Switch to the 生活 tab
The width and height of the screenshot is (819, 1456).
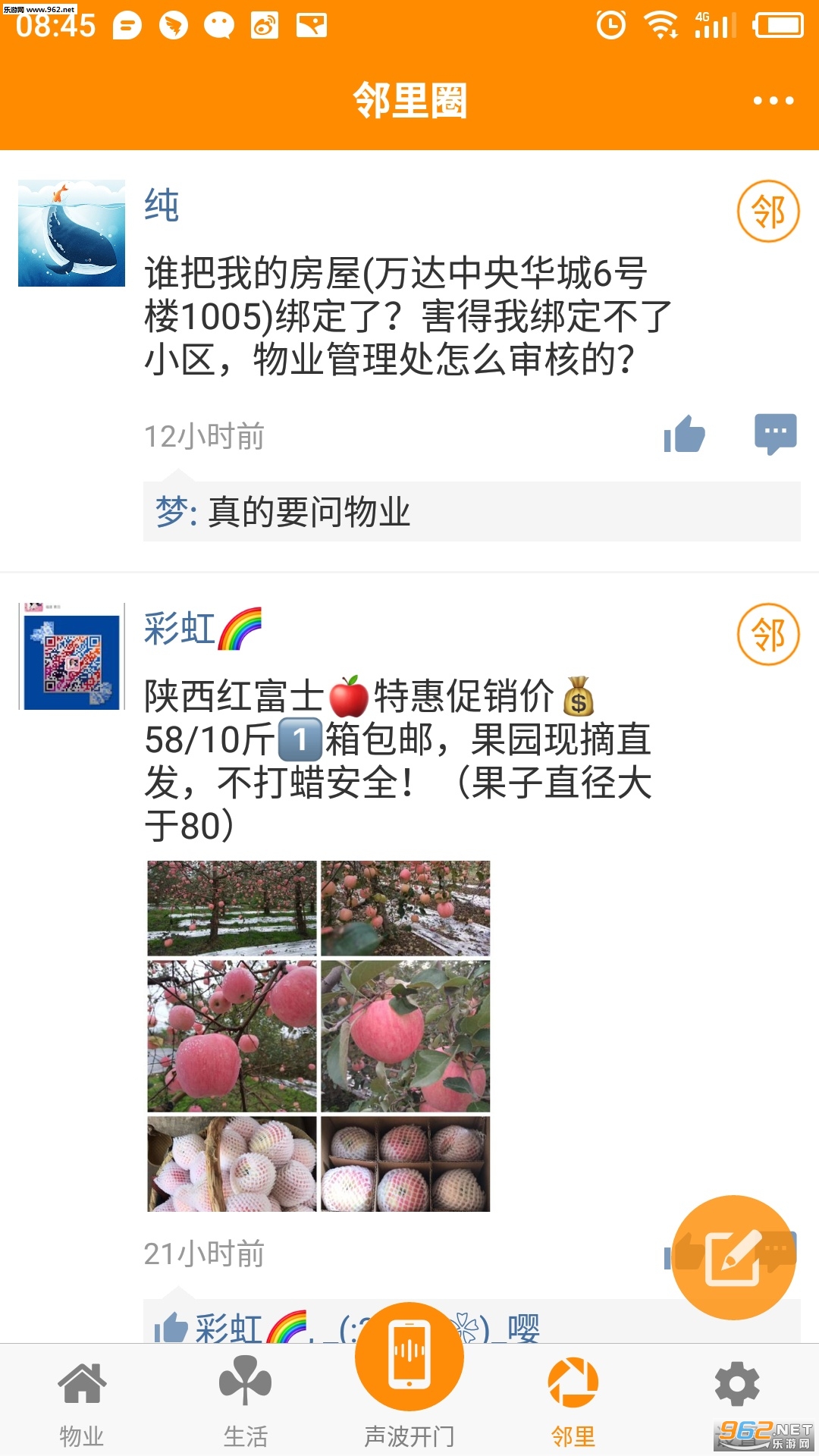(245, 1402)
